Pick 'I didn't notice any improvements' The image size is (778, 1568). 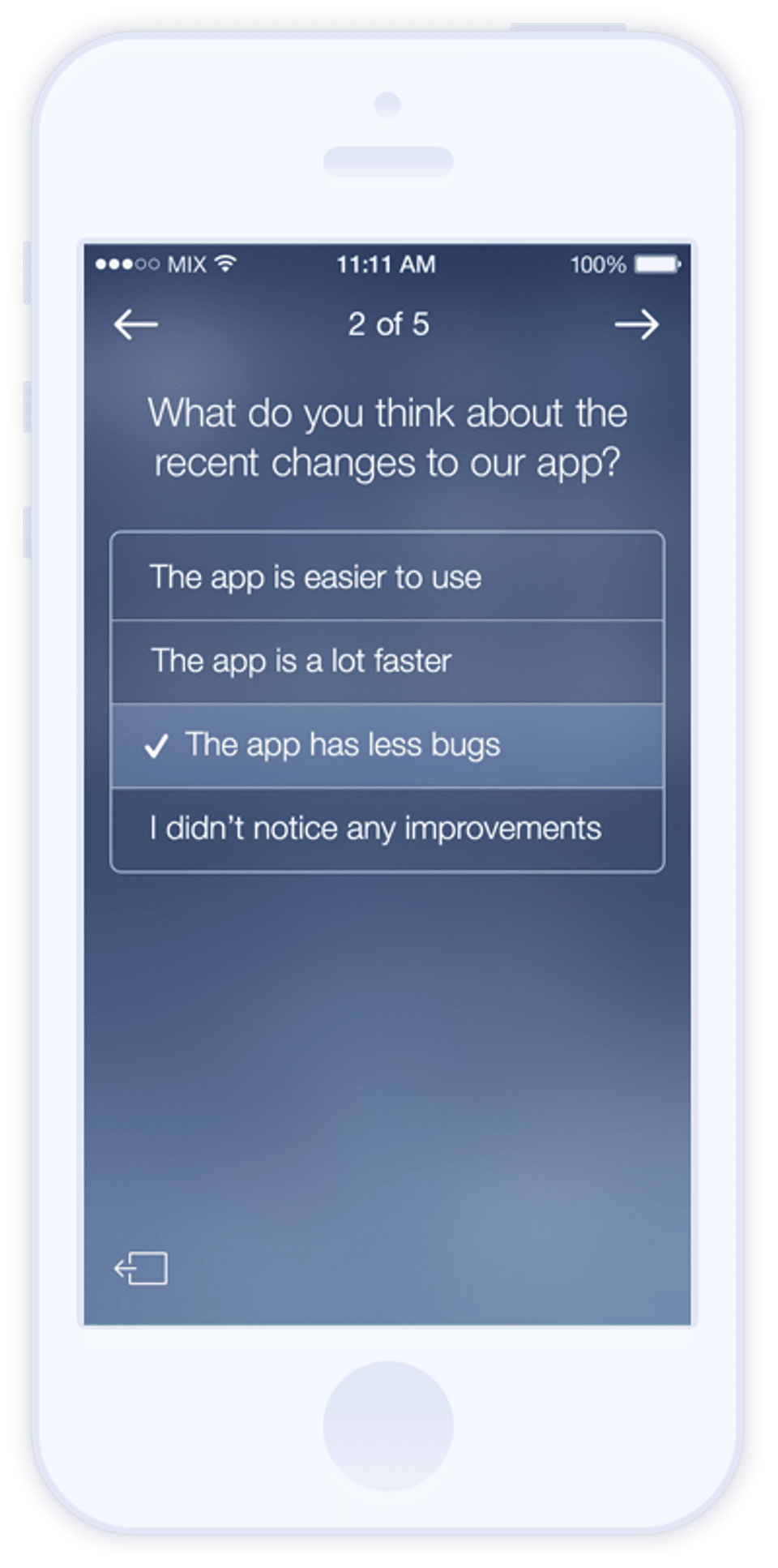(x=387, y=829)
